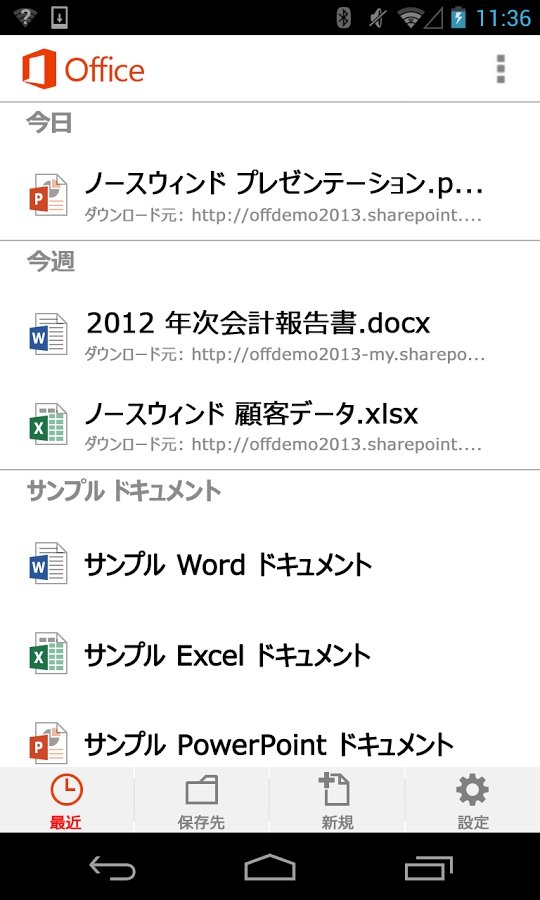Screen dimensions: 540x900
Task: Tap the system home button
Action: tap(270, 867)
